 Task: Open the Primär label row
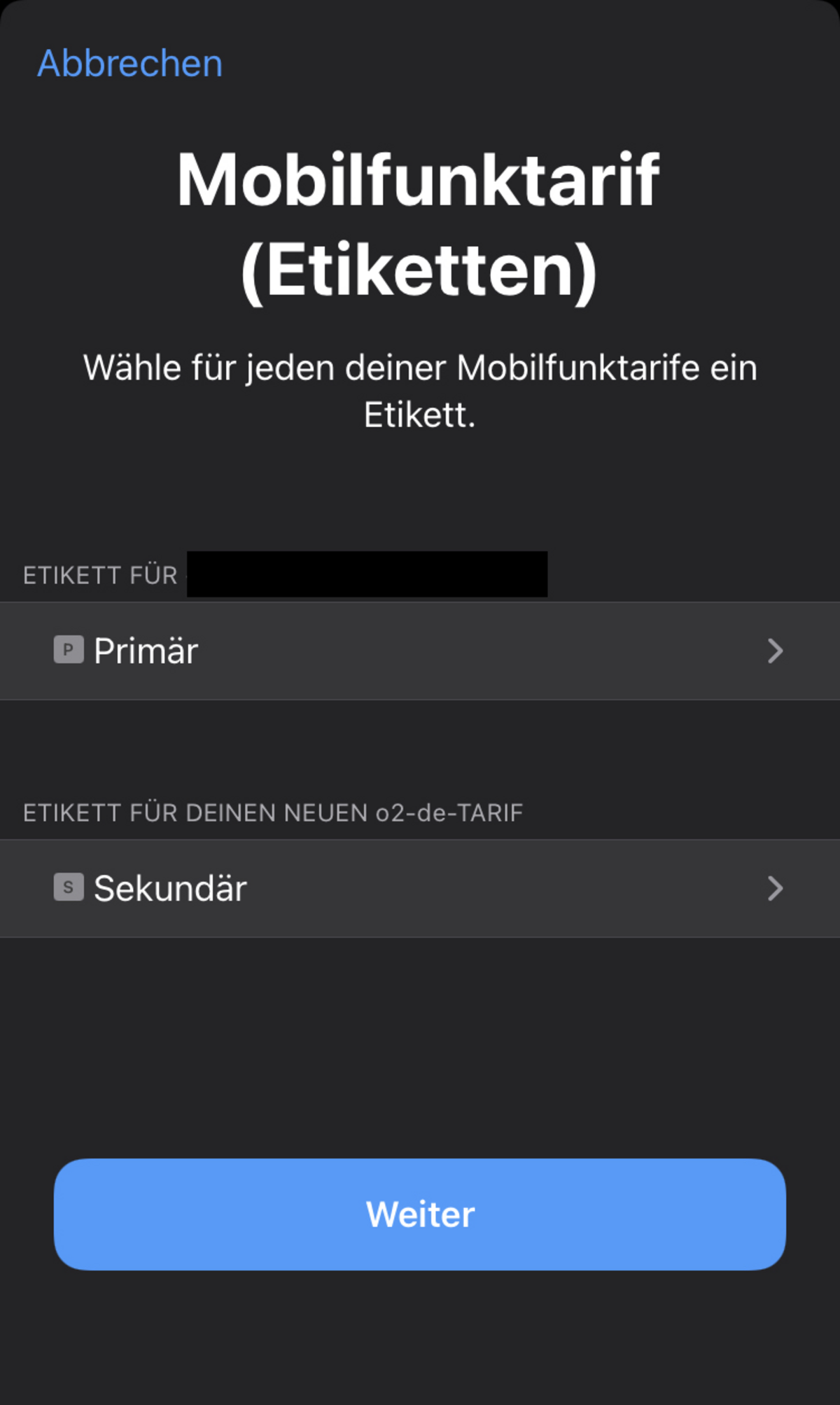tap(420, 651)
